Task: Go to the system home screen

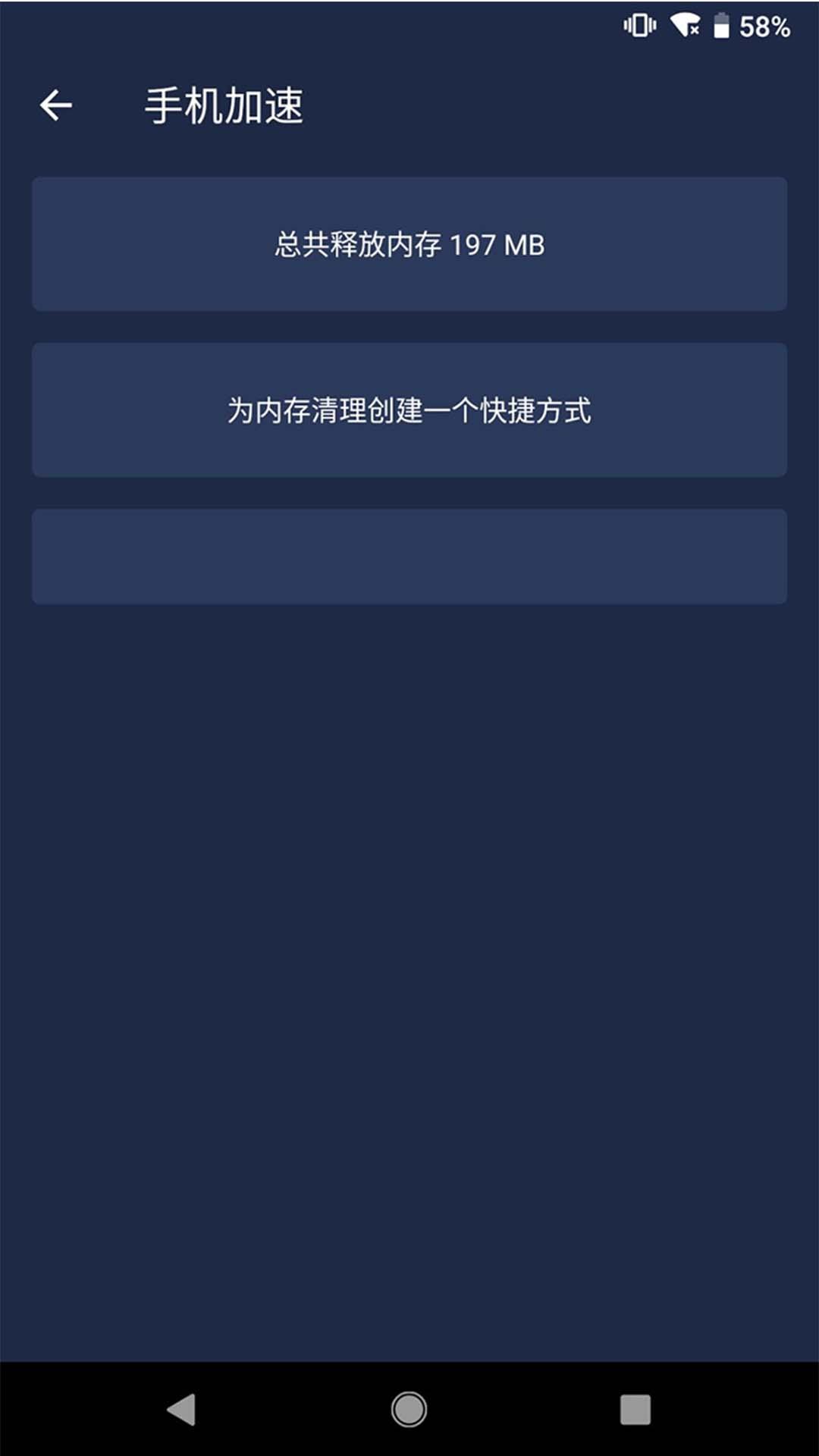Action: (409, 1410)
